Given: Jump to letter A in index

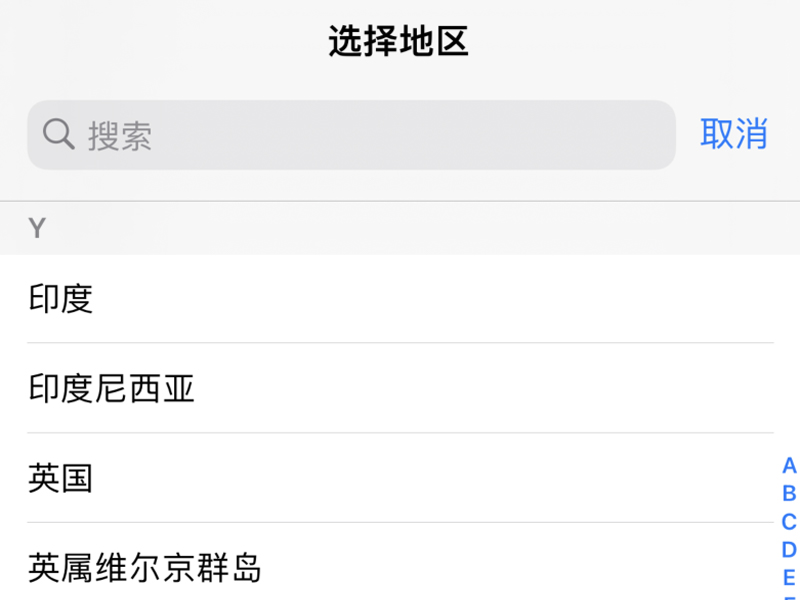Looking at the screenshot, I should [789, 466].
